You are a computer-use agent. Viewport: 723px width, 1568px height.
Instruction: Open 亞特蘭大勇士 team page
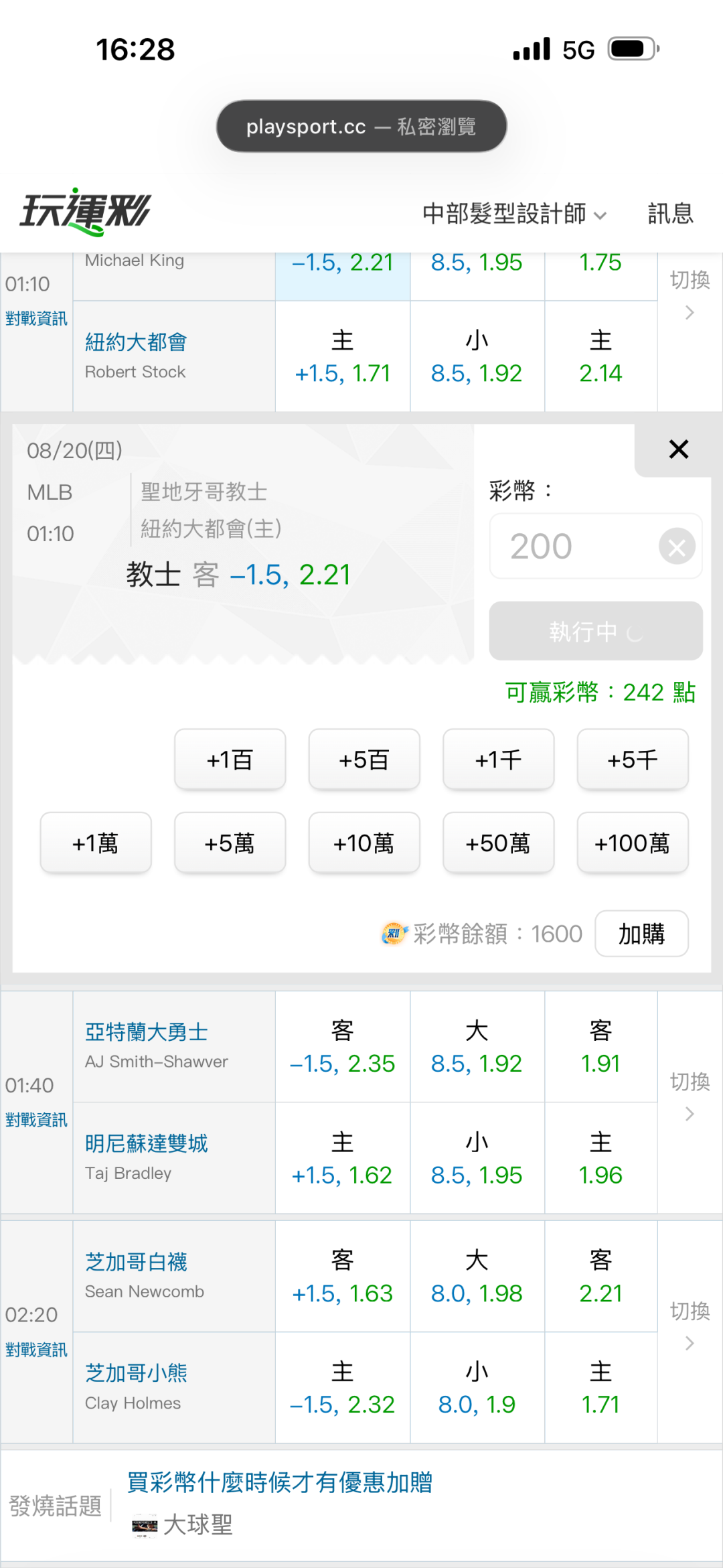[x=146, y=1032]
